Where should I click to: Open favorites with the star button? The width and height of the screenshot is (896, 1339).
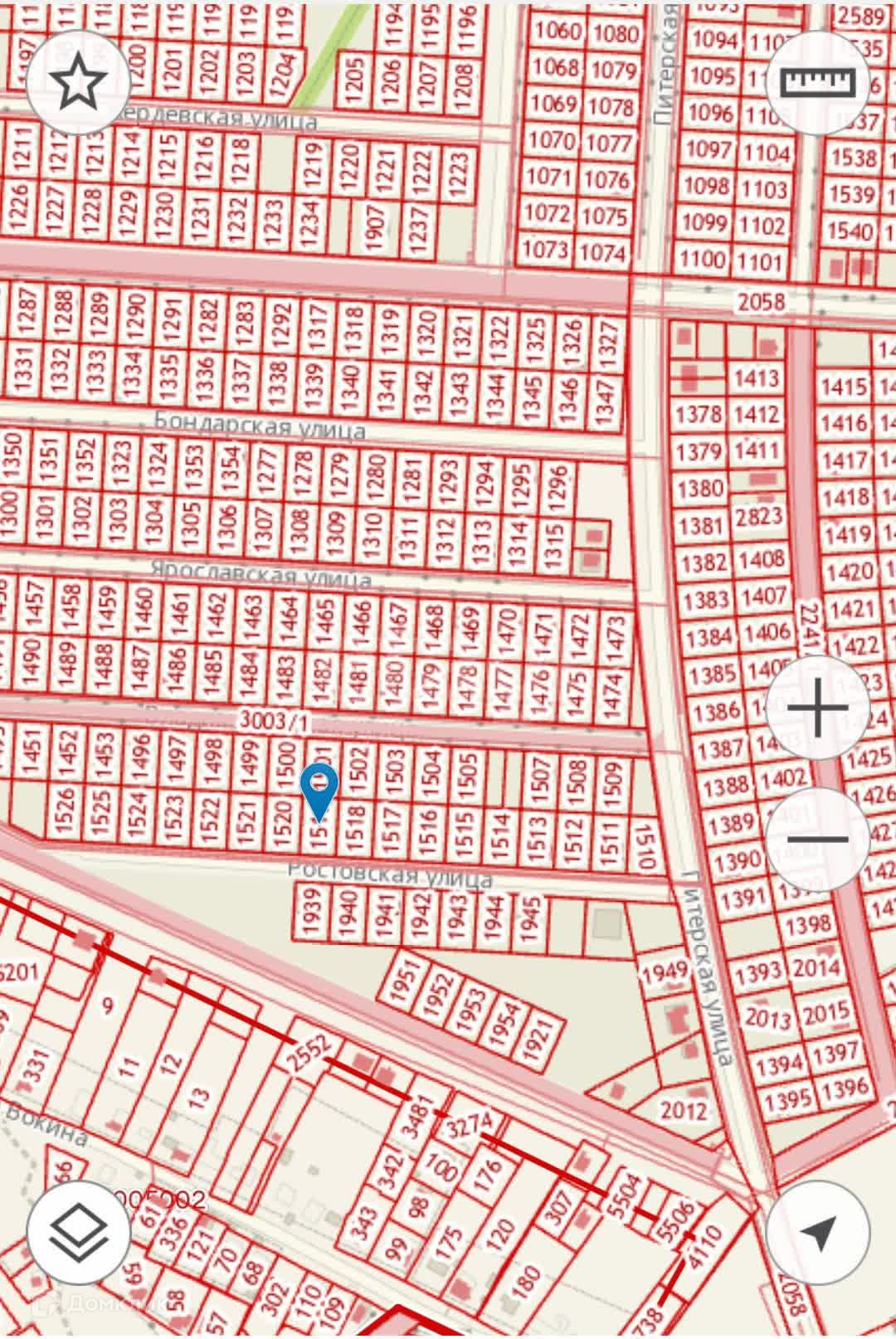click(79, 82)
